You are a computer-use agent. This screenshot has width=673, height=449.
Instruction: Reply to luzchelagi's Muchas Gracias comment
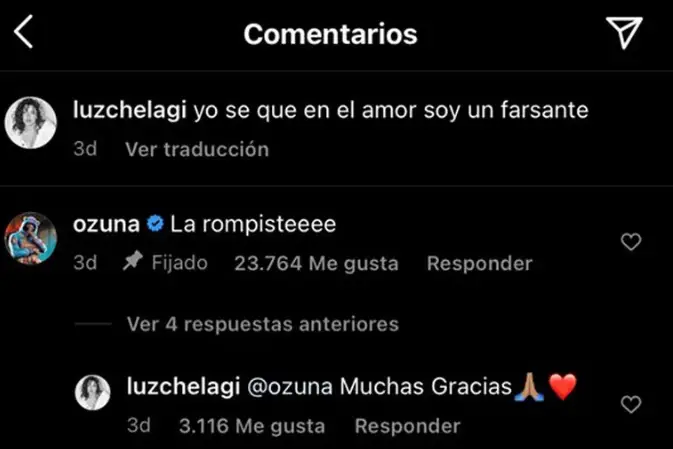(407, 426)
